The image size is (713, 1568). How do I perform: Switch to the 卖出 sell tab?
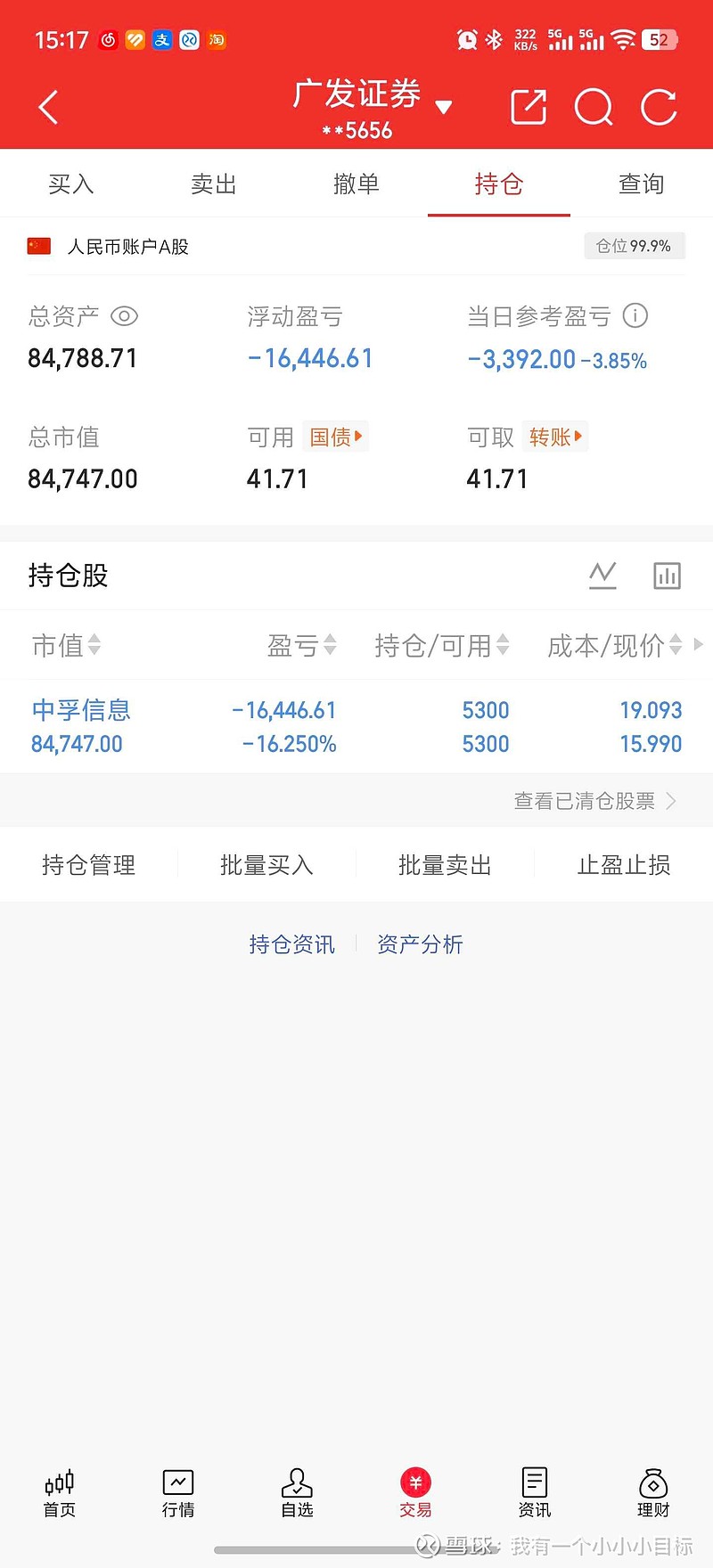(x=213, y=184)
